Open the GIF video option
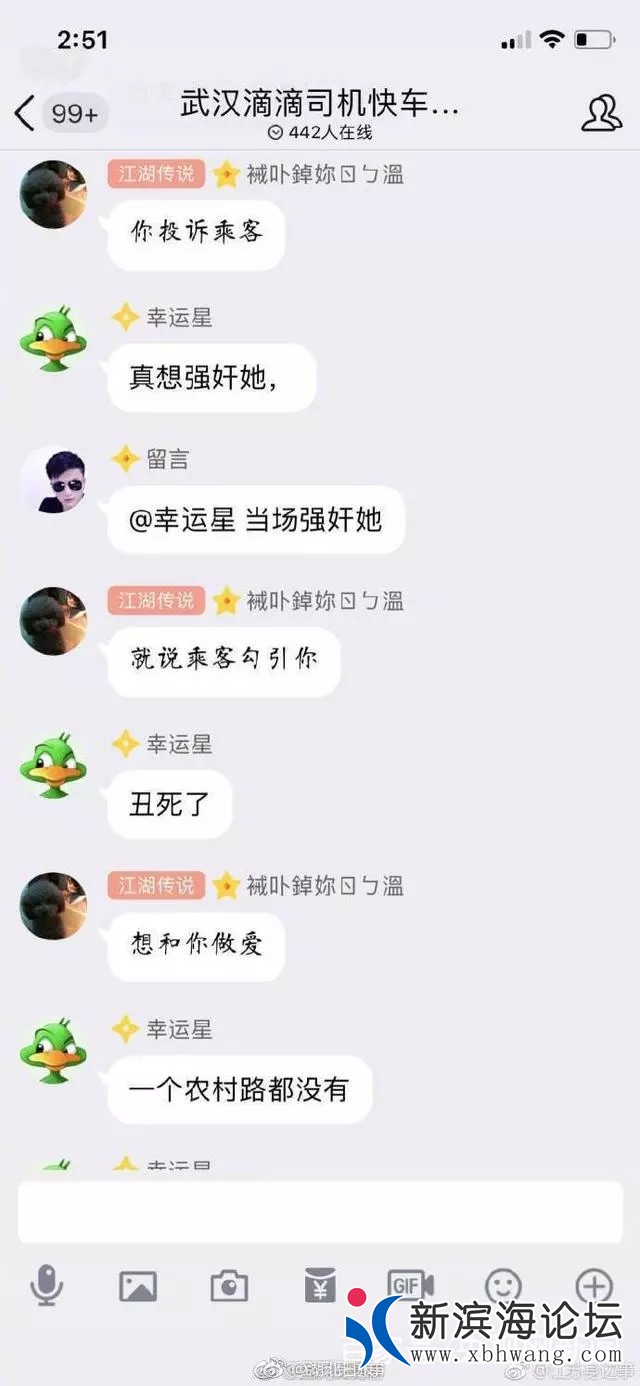 [x=410, y=1285]
